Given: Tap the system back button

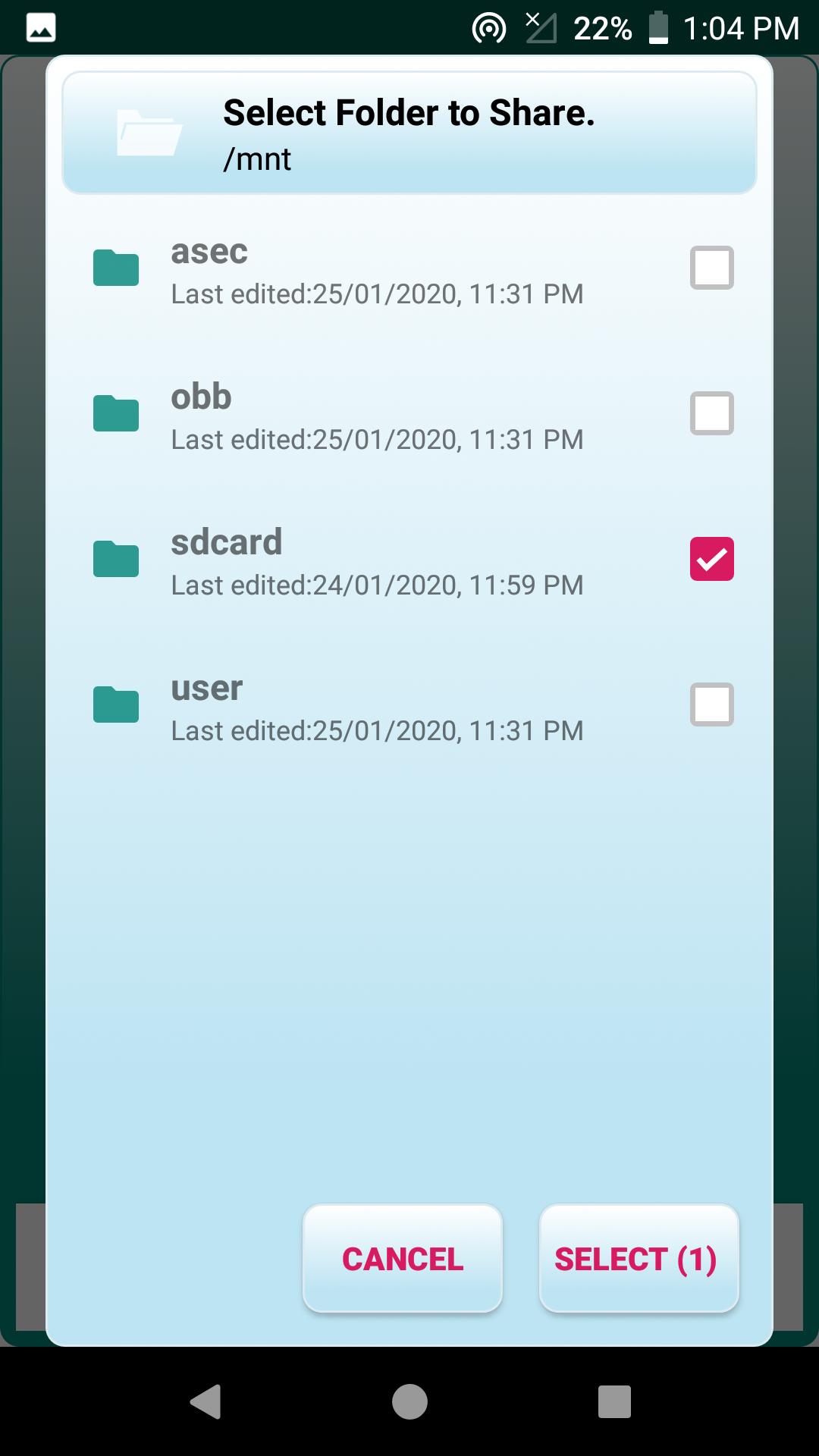Looking at the screenshot, I should pos(205,1401).
